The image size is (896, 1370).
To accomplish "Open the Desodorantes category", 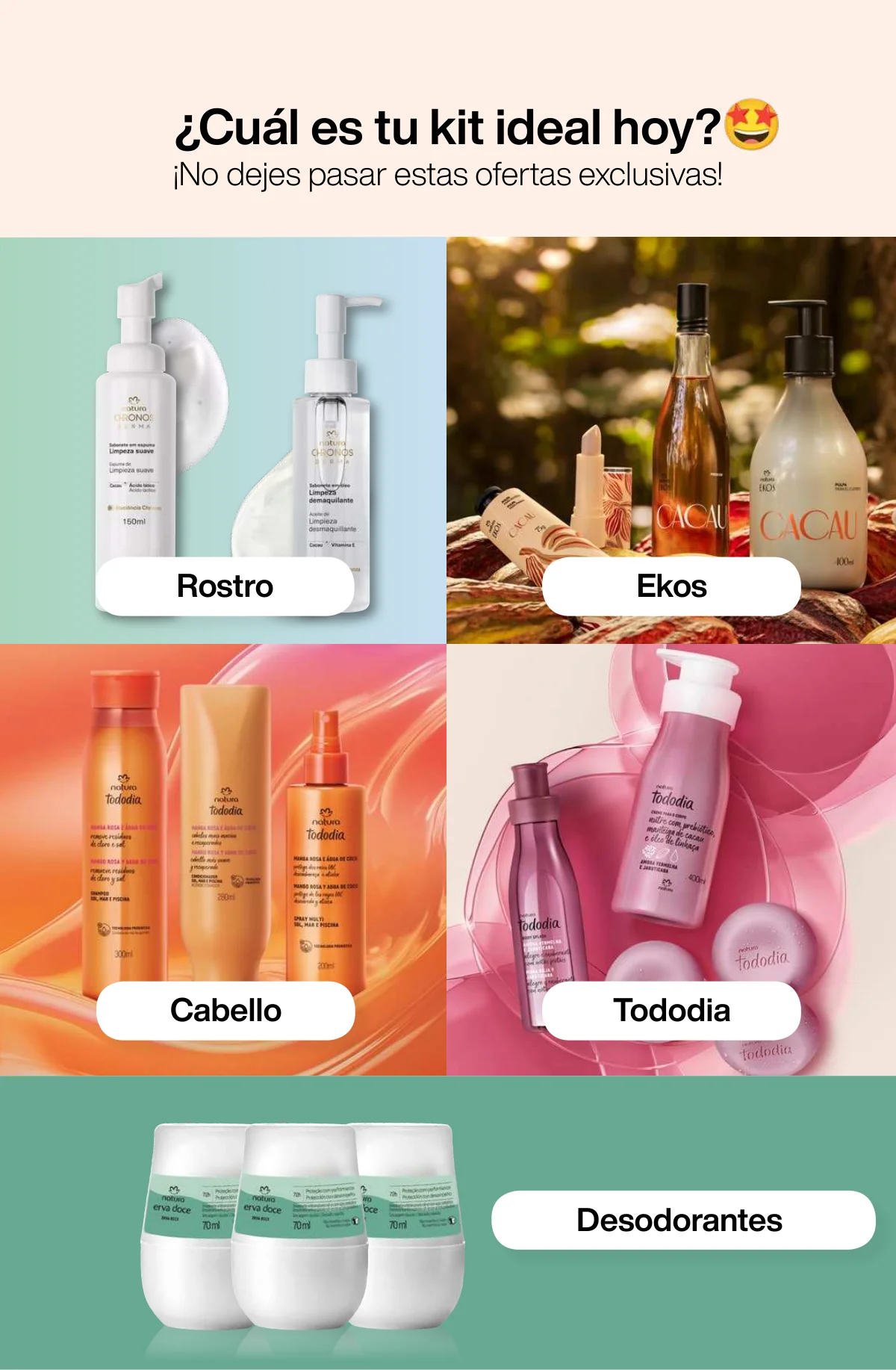I will pos(682,1220).
